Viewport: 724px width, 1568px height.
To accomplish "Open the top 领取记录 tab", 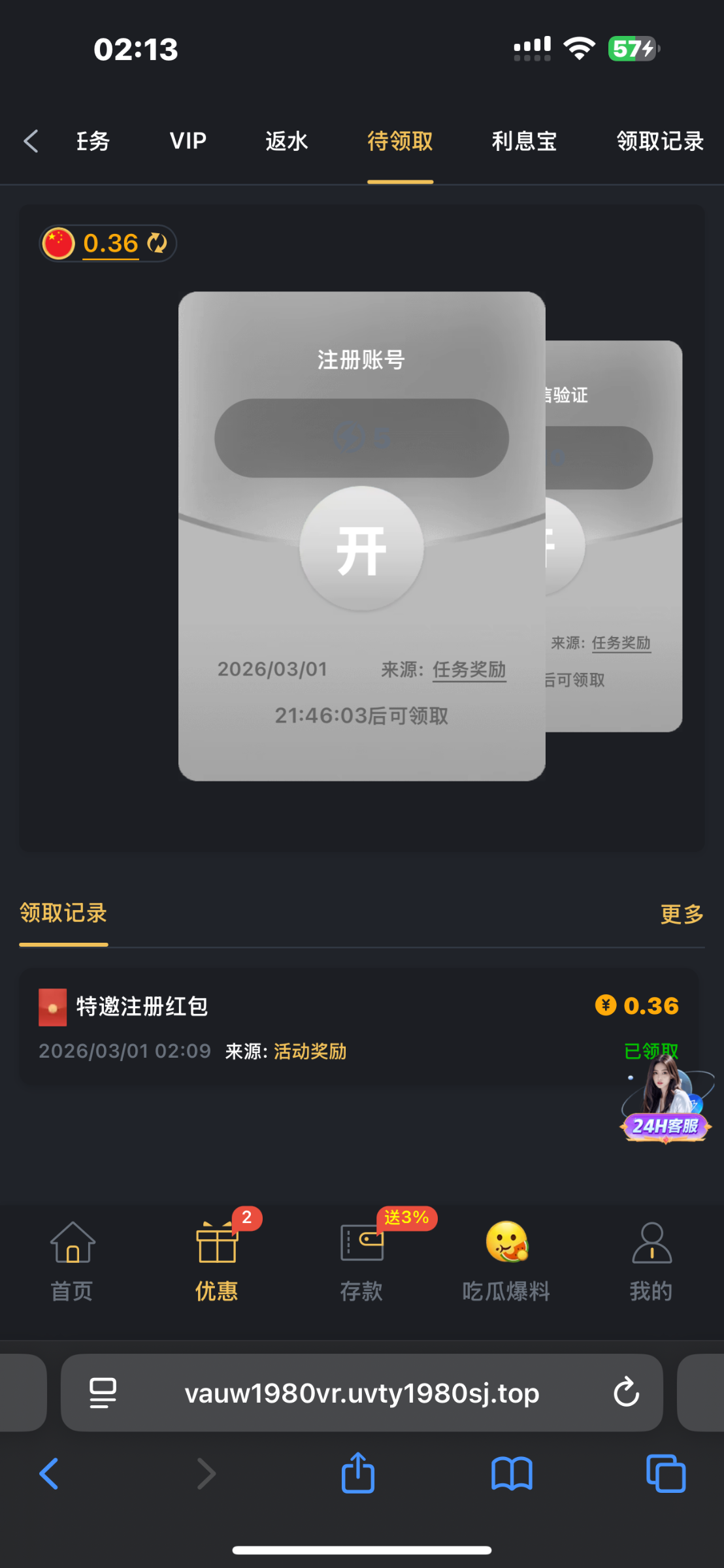I will pyautogui.click(x=660, y=140).
